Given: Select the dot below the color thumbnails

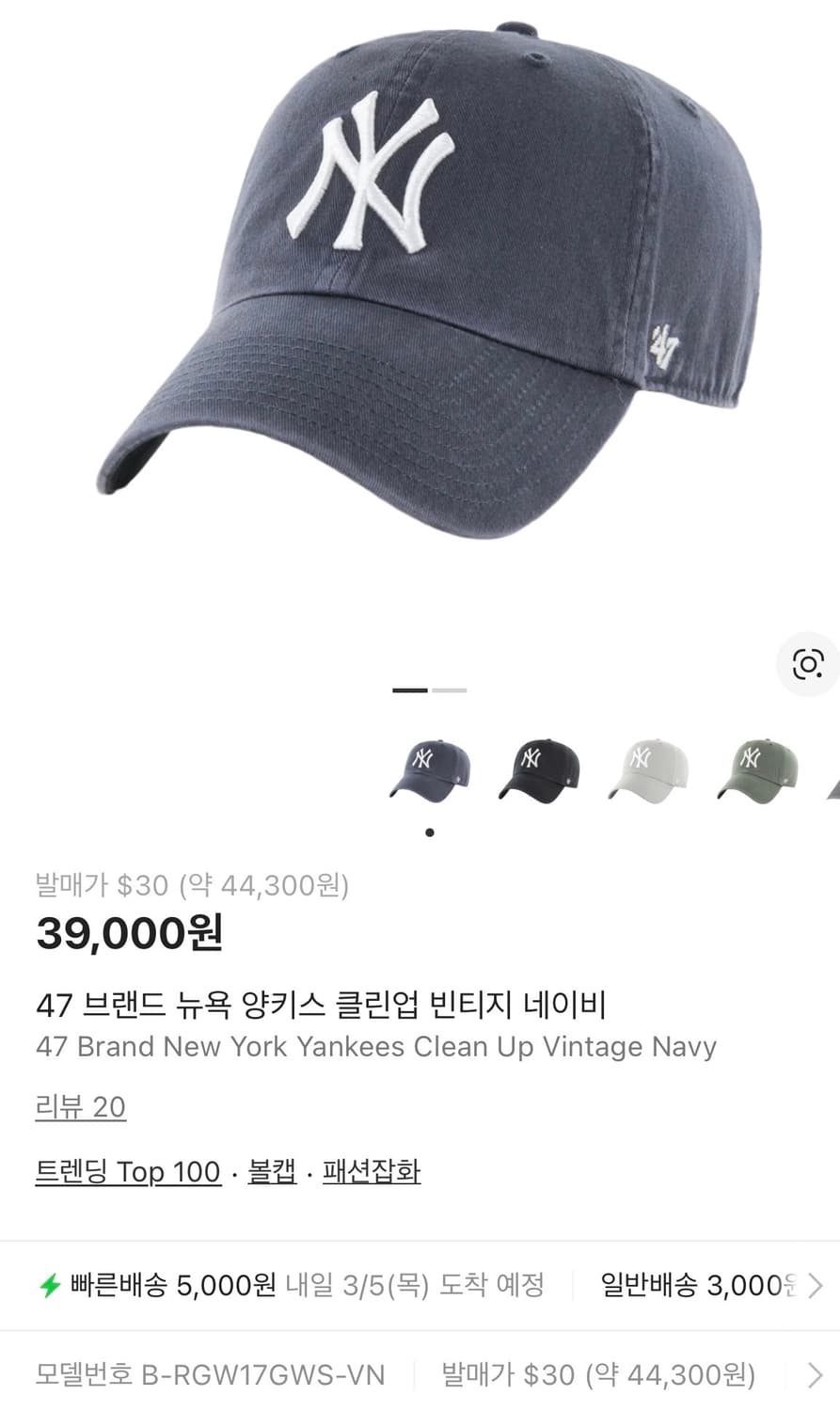Looking at the screenshot, I should 430,831.
